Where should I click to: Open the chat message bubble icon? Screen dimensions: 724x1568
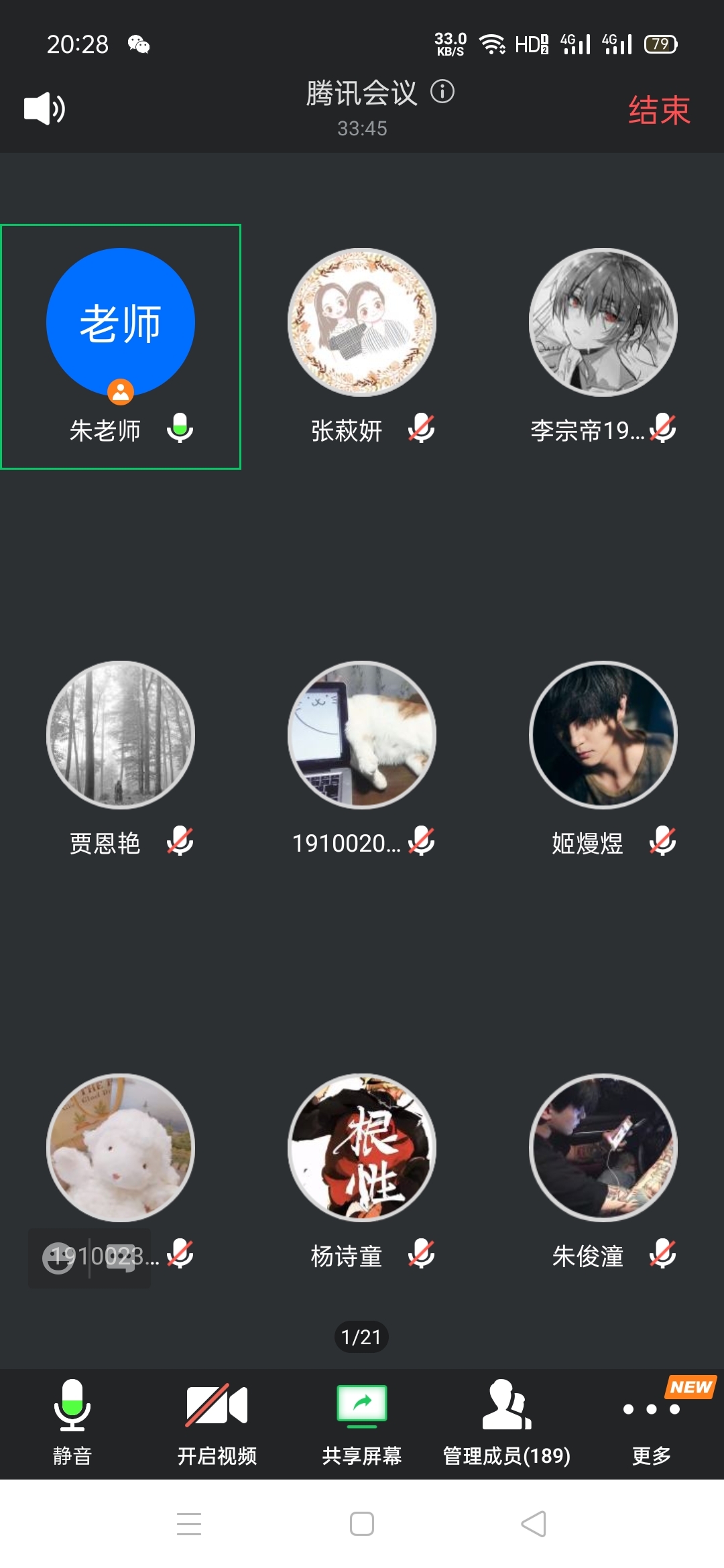[121, 1258]
